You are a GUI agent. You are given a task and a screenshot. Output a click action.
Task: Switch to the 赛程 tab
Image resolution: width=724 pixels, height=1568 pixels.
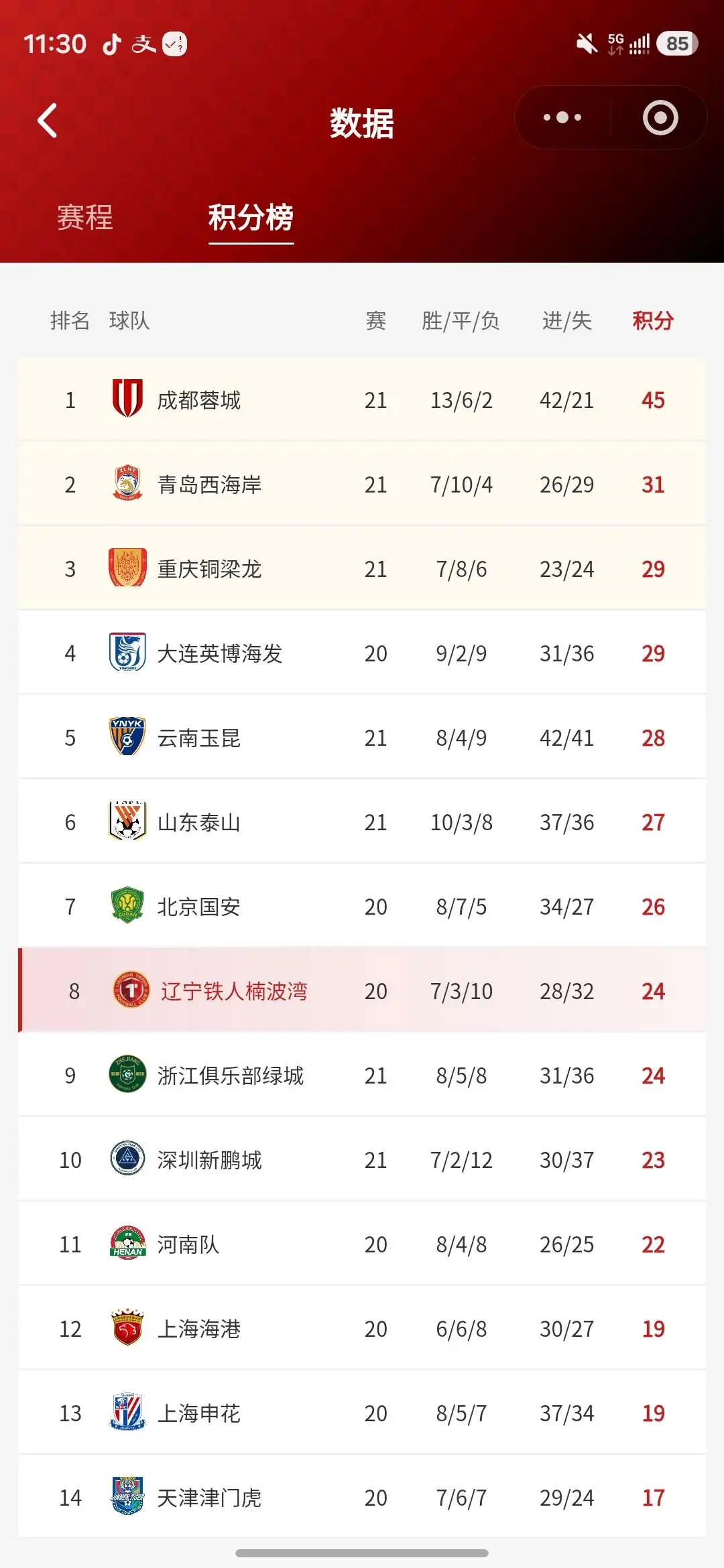[x=84, y=218]
